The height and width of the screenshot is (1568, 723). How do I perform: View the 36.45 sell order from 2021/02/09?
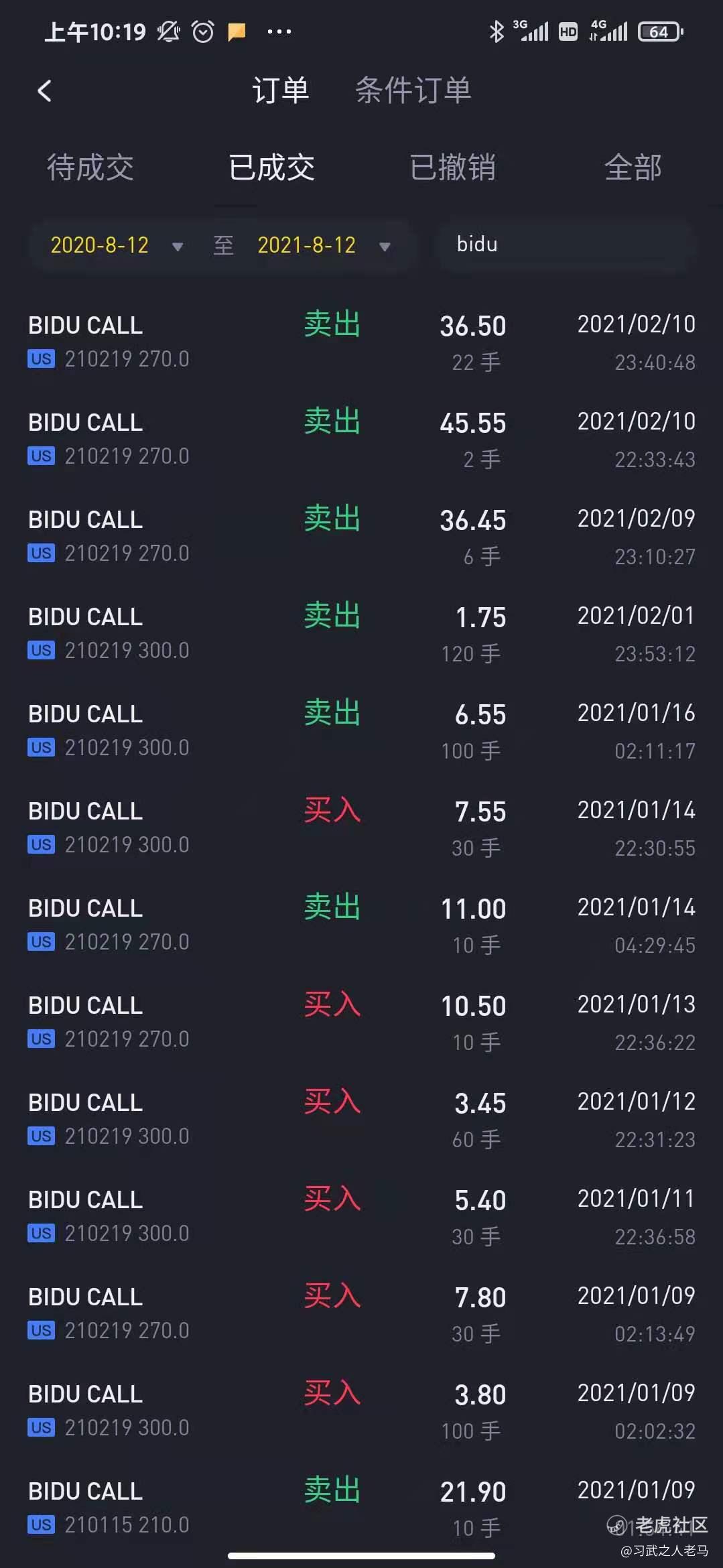(x=362, y=537)
